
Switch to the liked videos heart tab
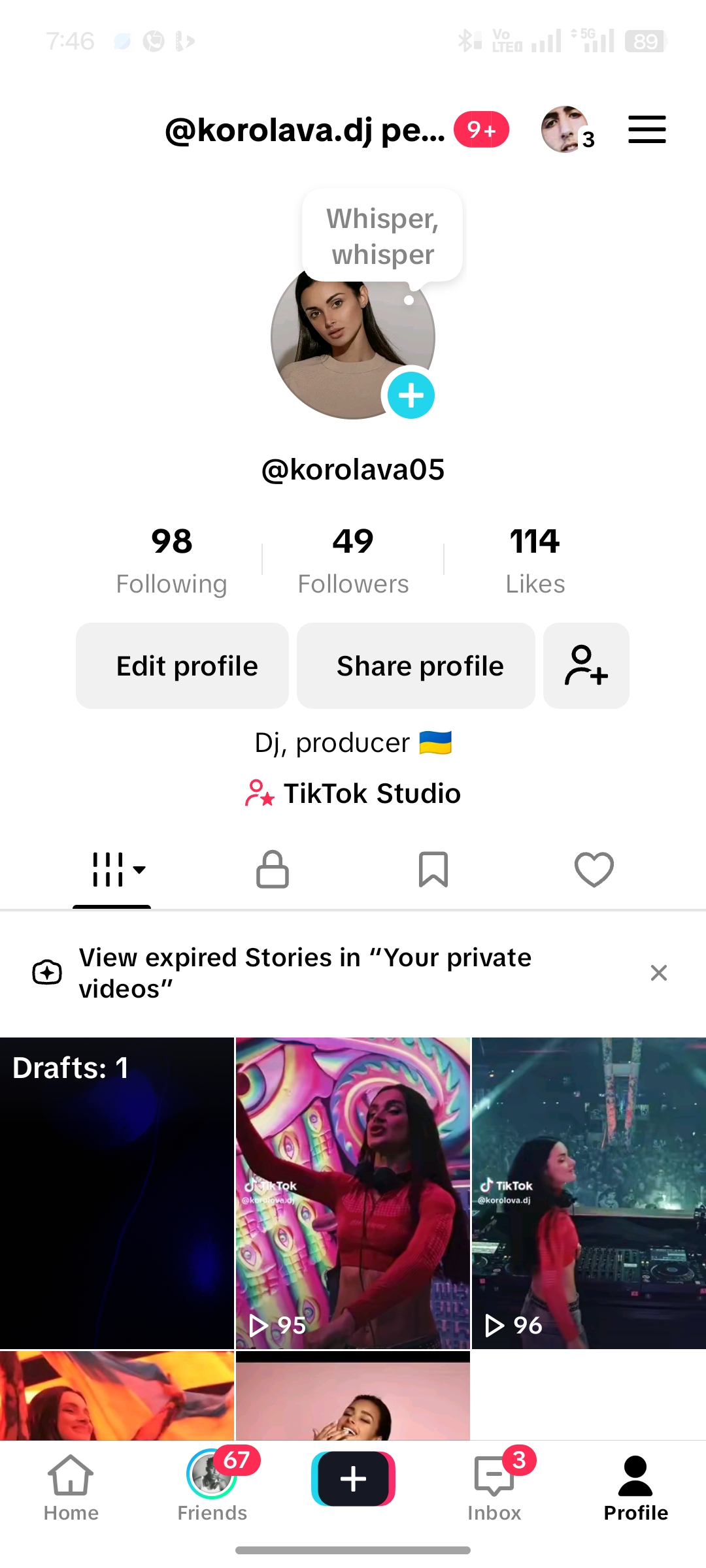coord(594,870)
